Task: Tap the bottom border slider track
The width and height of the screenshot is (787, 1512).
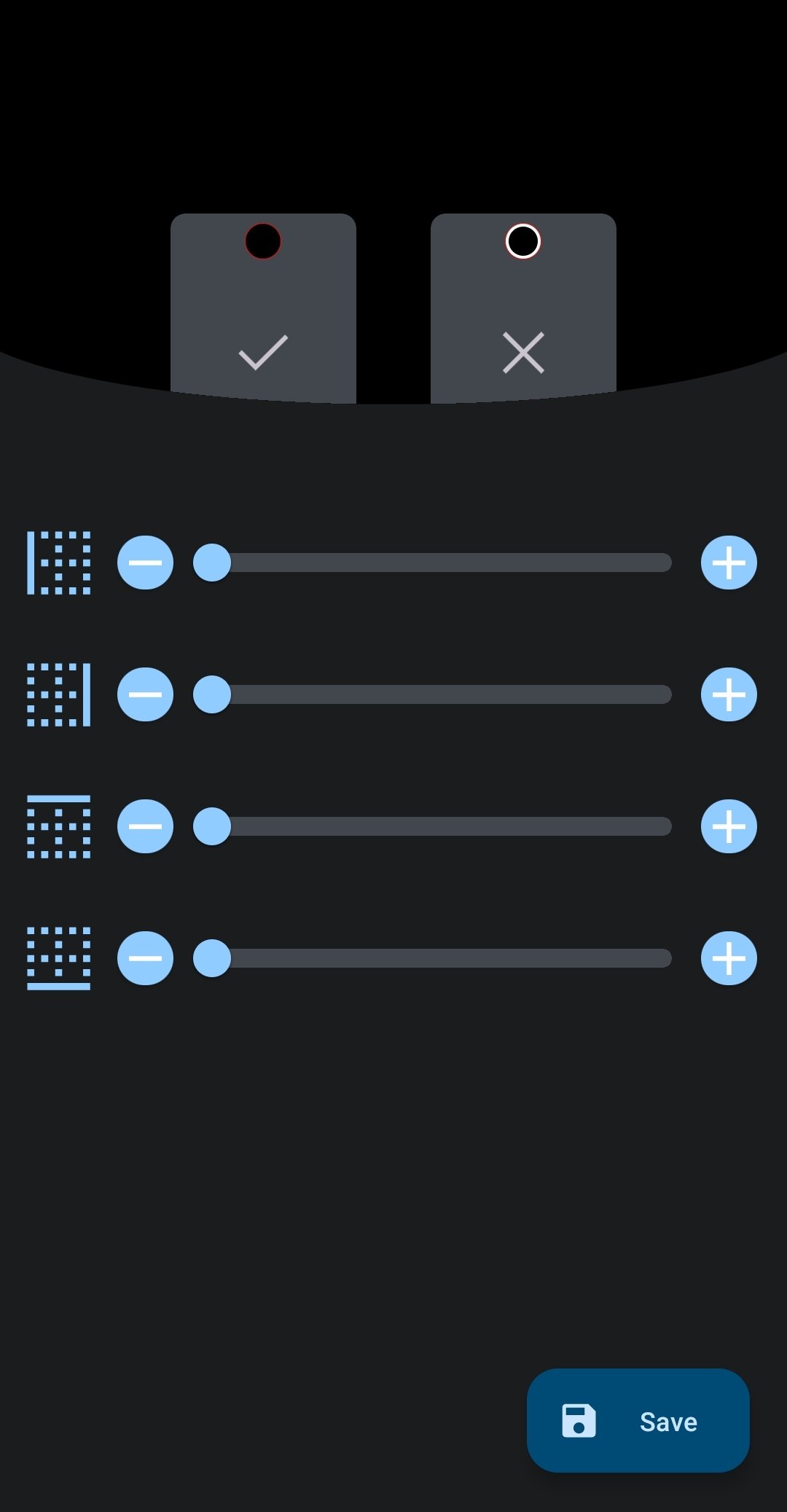Action: tap(437, 958)
